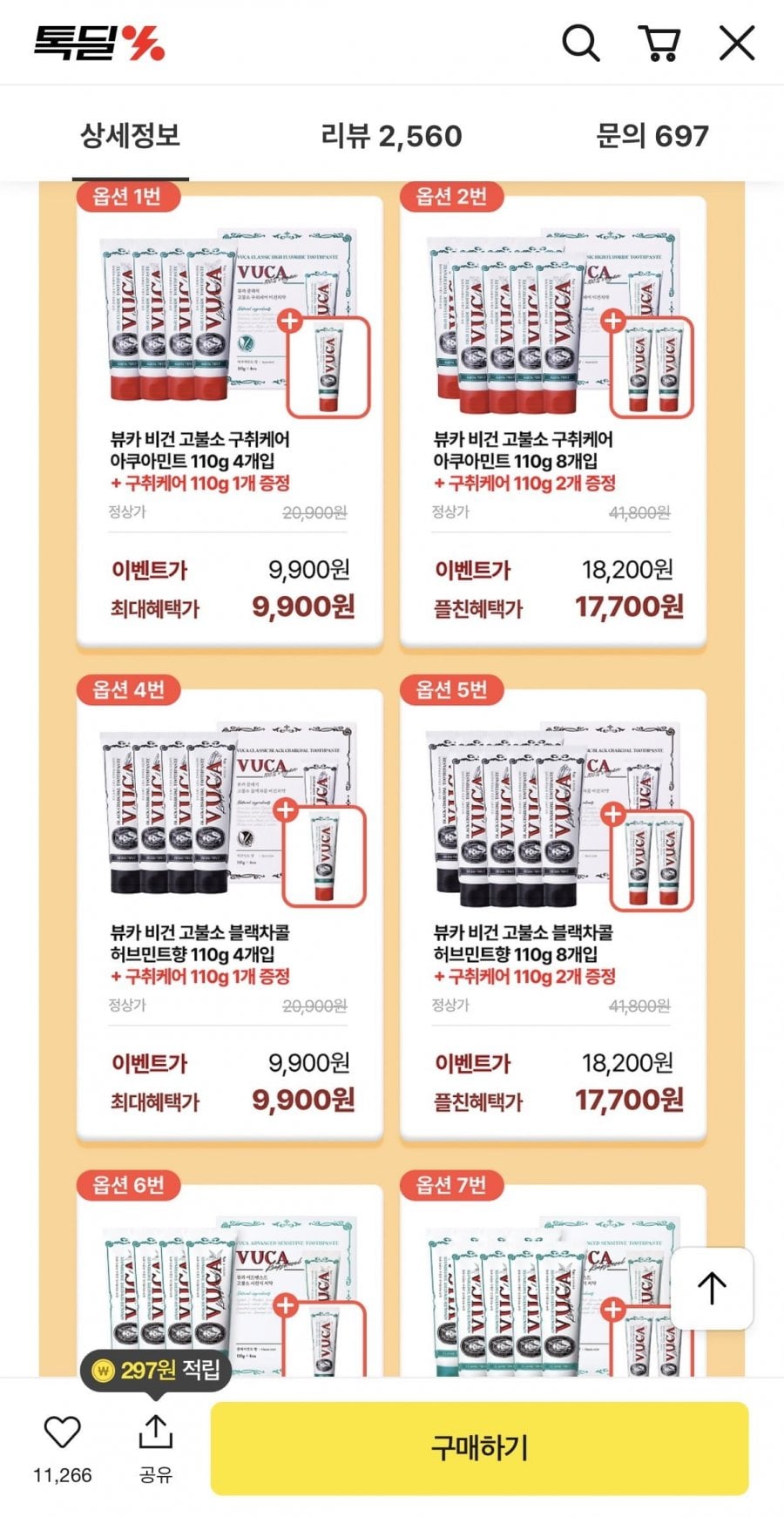Open the search magnifier icon

point(580,43)
